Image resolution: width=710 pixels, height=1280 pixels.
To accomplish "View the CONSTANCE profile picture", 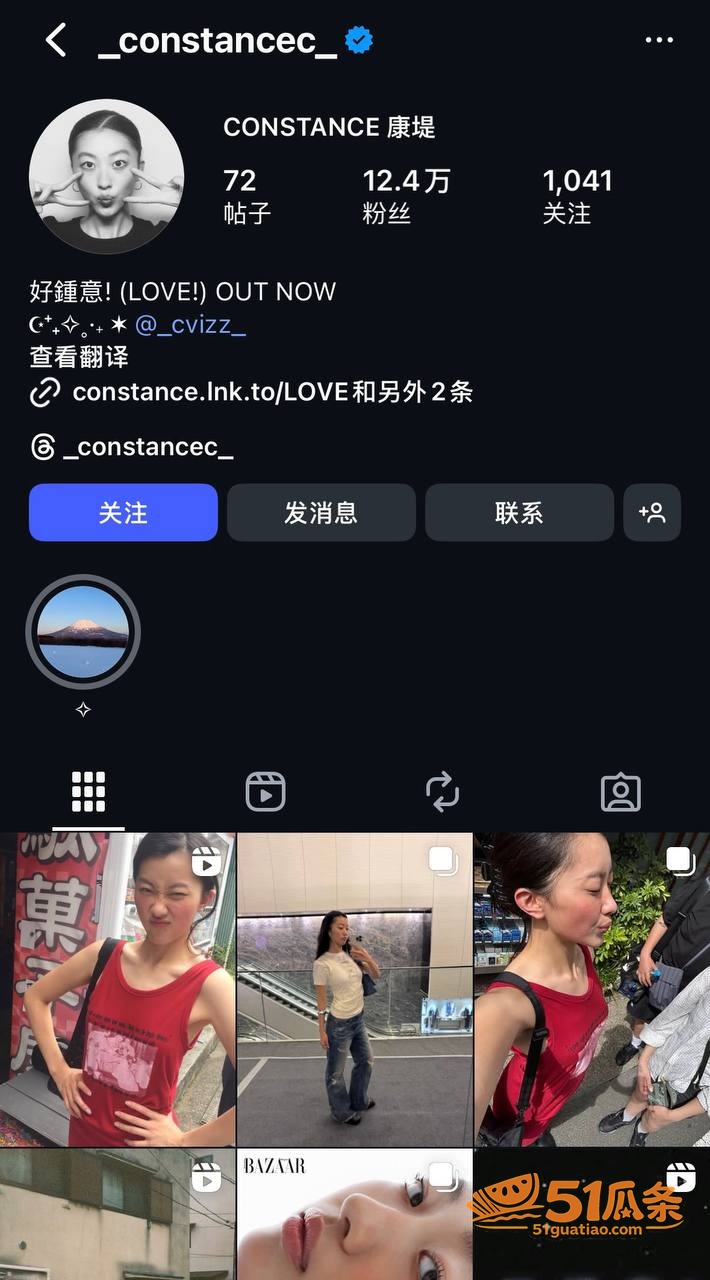I will click(106, 176).
